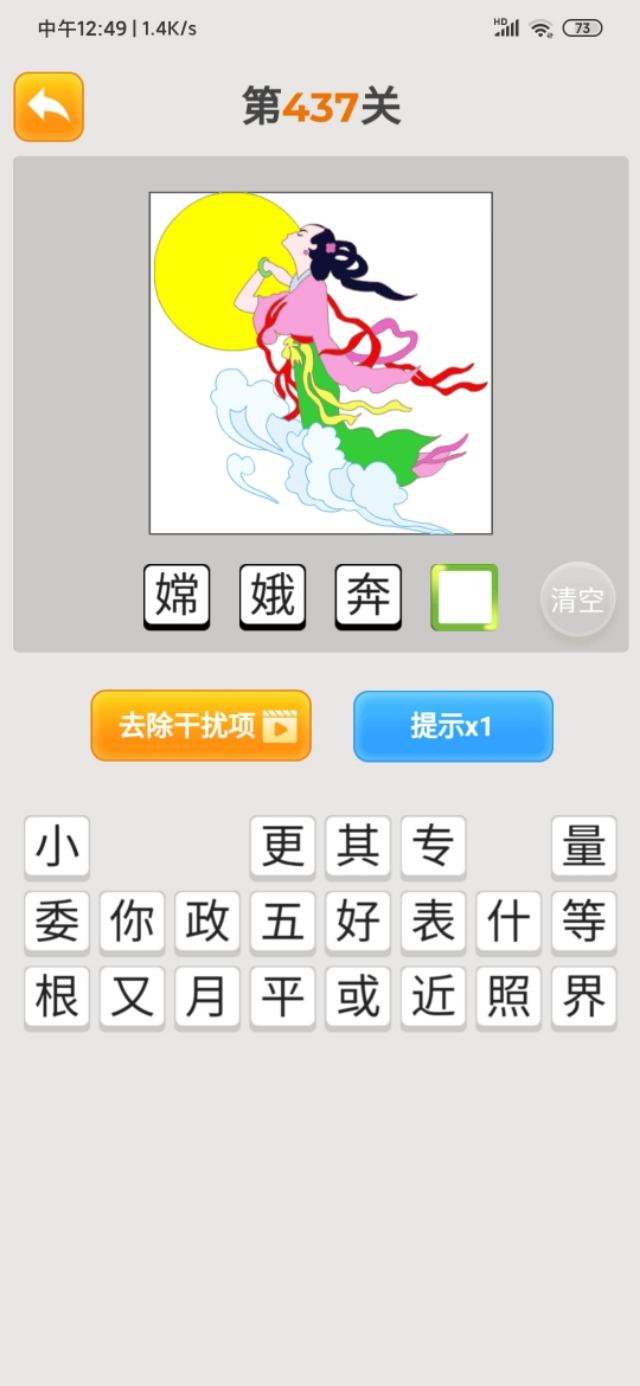640x1386 pixels.
Task: Select the character 月 tile
Action: pyautogui.click(x=207, y=998)
